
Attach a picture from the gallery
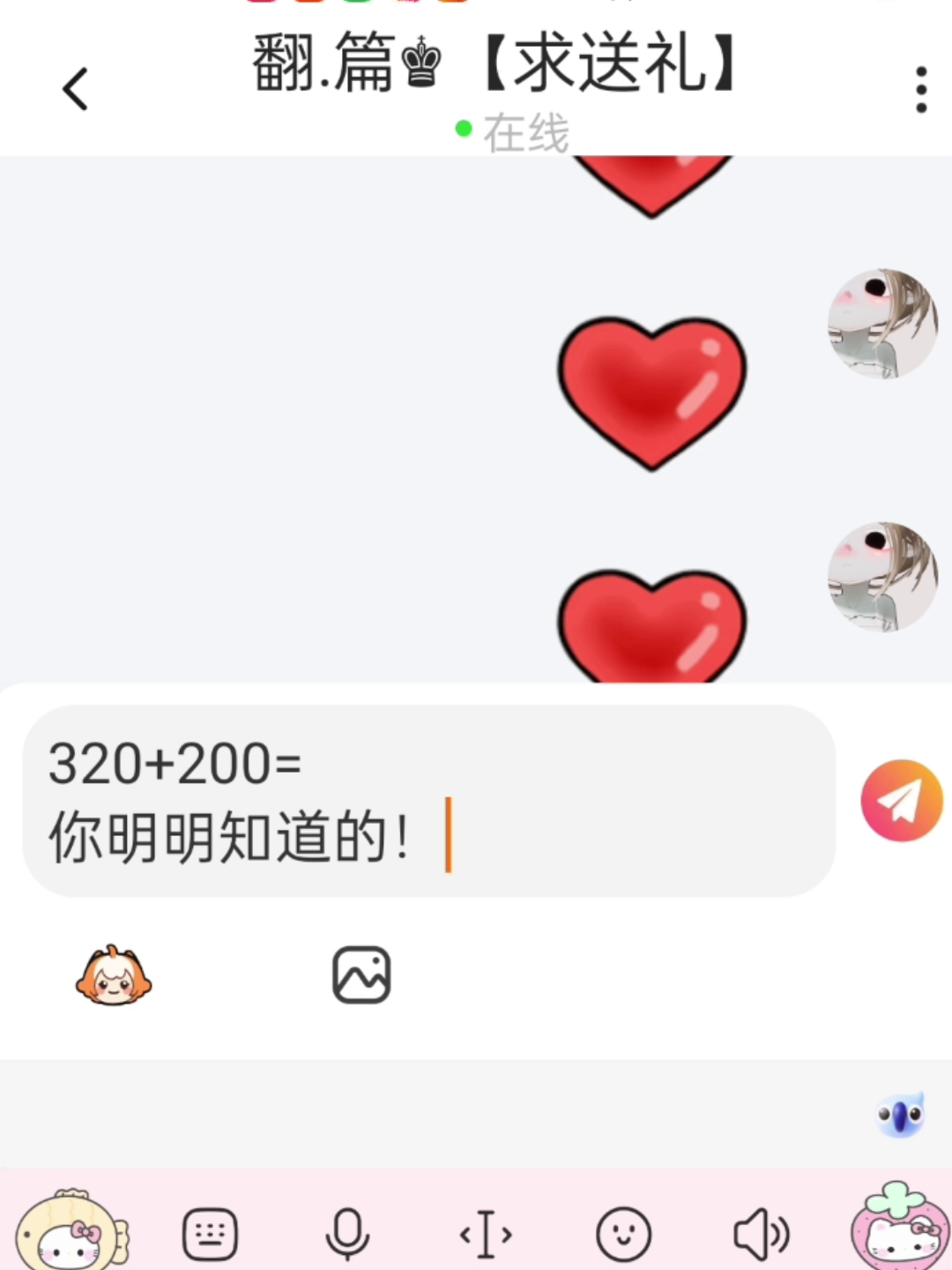click(361, 975)
